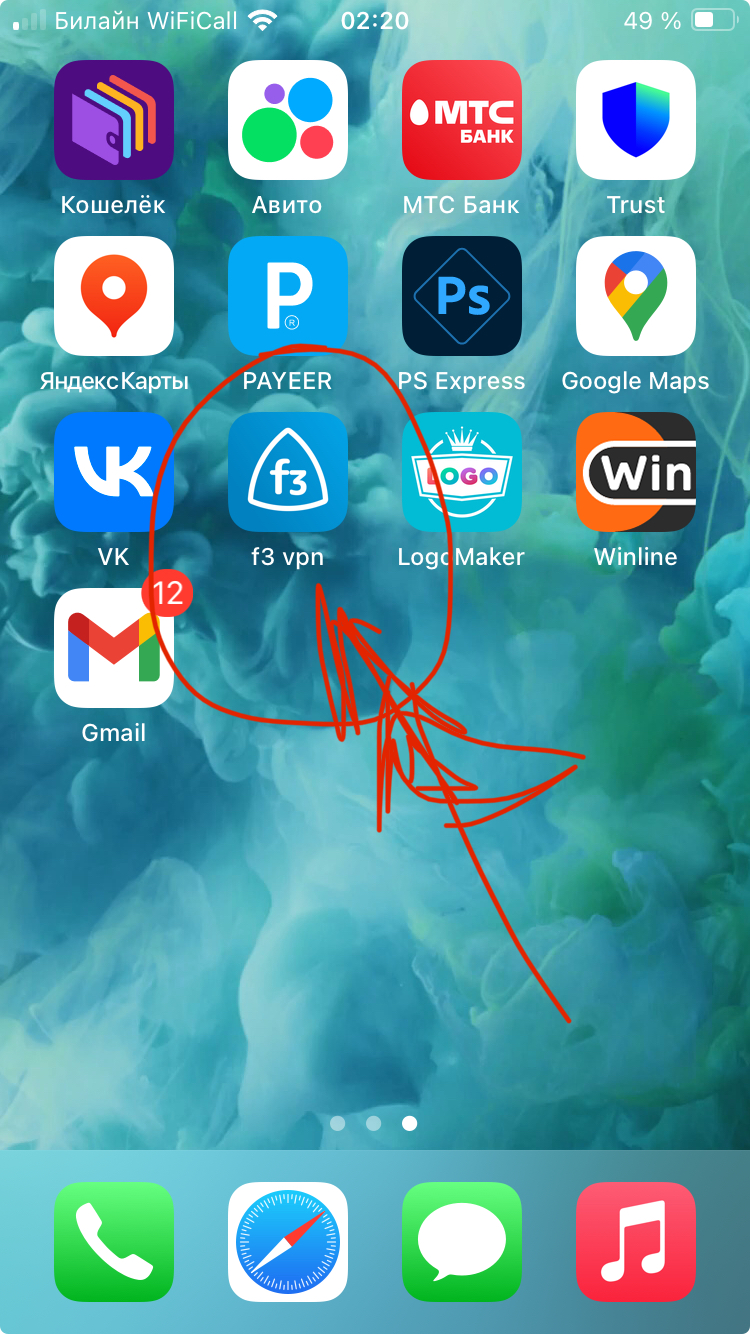Open the Кошелёк app
750x1334 pixels.
click(114, 120)
